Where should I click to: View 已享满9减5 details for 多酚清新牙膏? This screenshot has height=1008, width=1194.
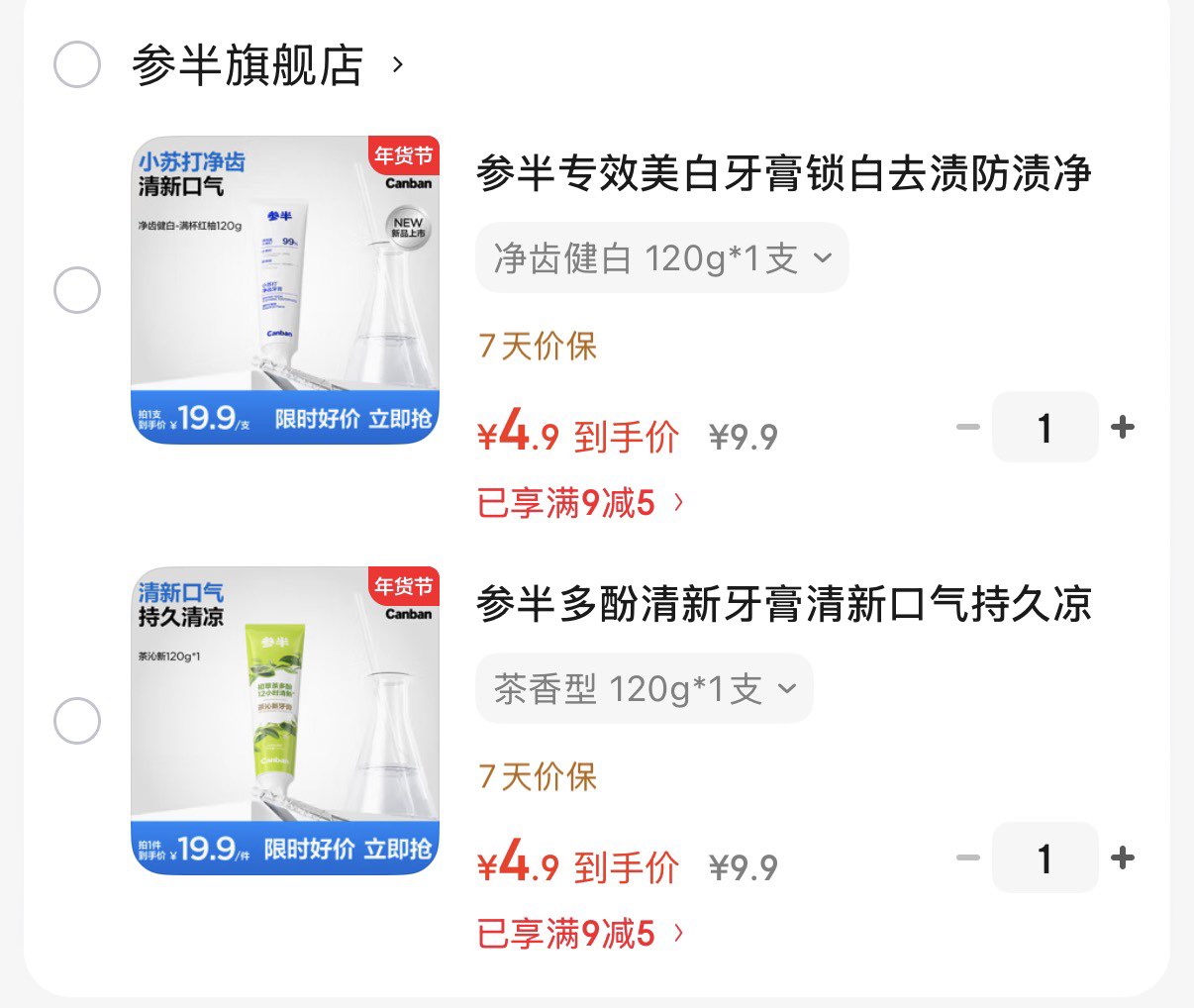point(580,934)
